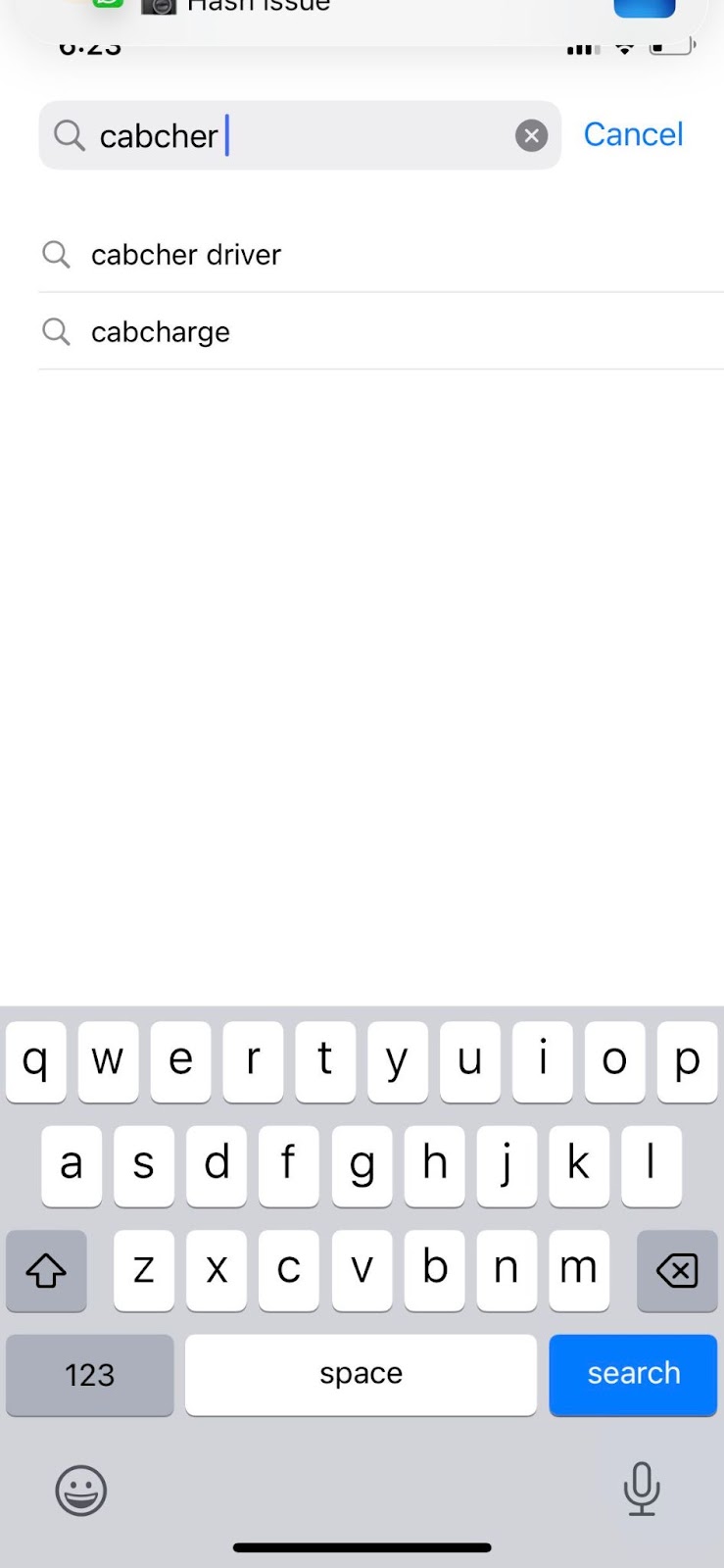
Task: Switch to the 123 numeric keyboard
Action: [90, 1374]
